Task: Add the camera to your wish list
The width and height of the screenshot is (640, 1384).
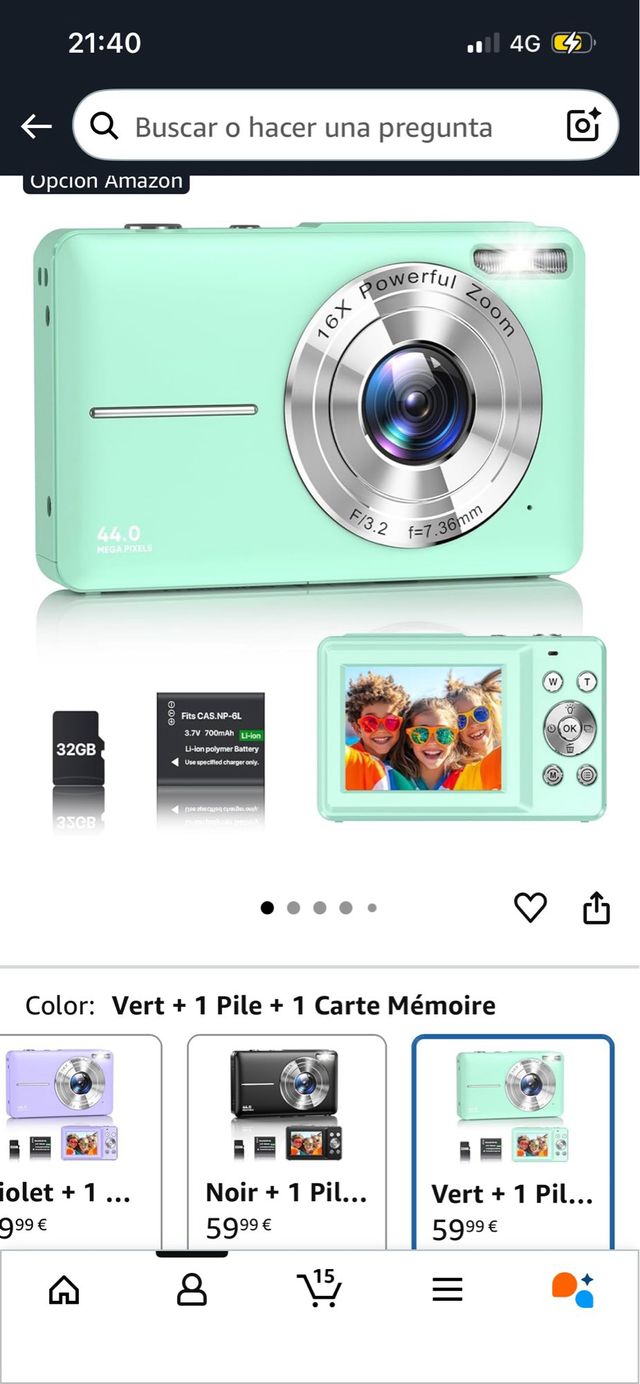Action: [x=530, y=907]
